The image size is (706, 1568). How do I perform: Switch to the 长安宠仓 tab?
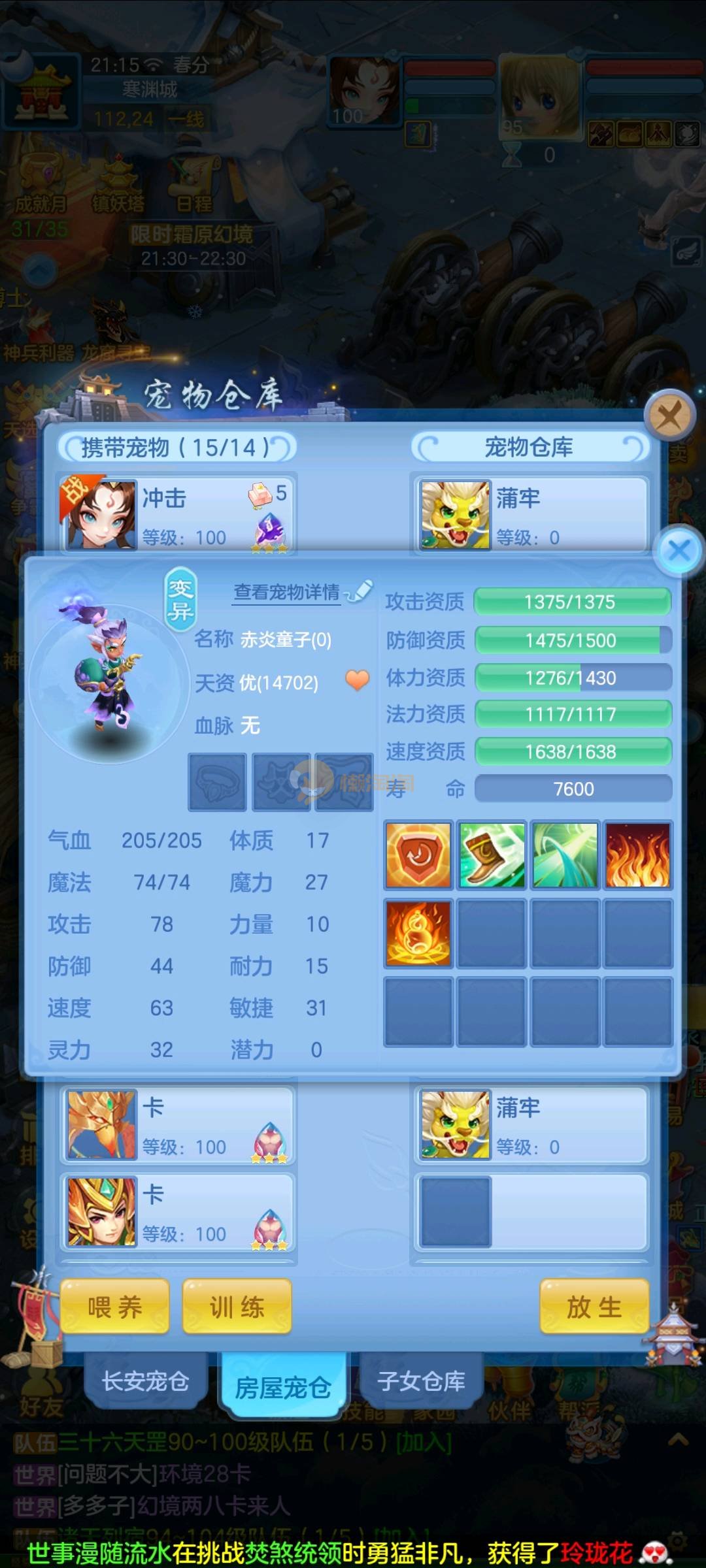point(145,1380)
